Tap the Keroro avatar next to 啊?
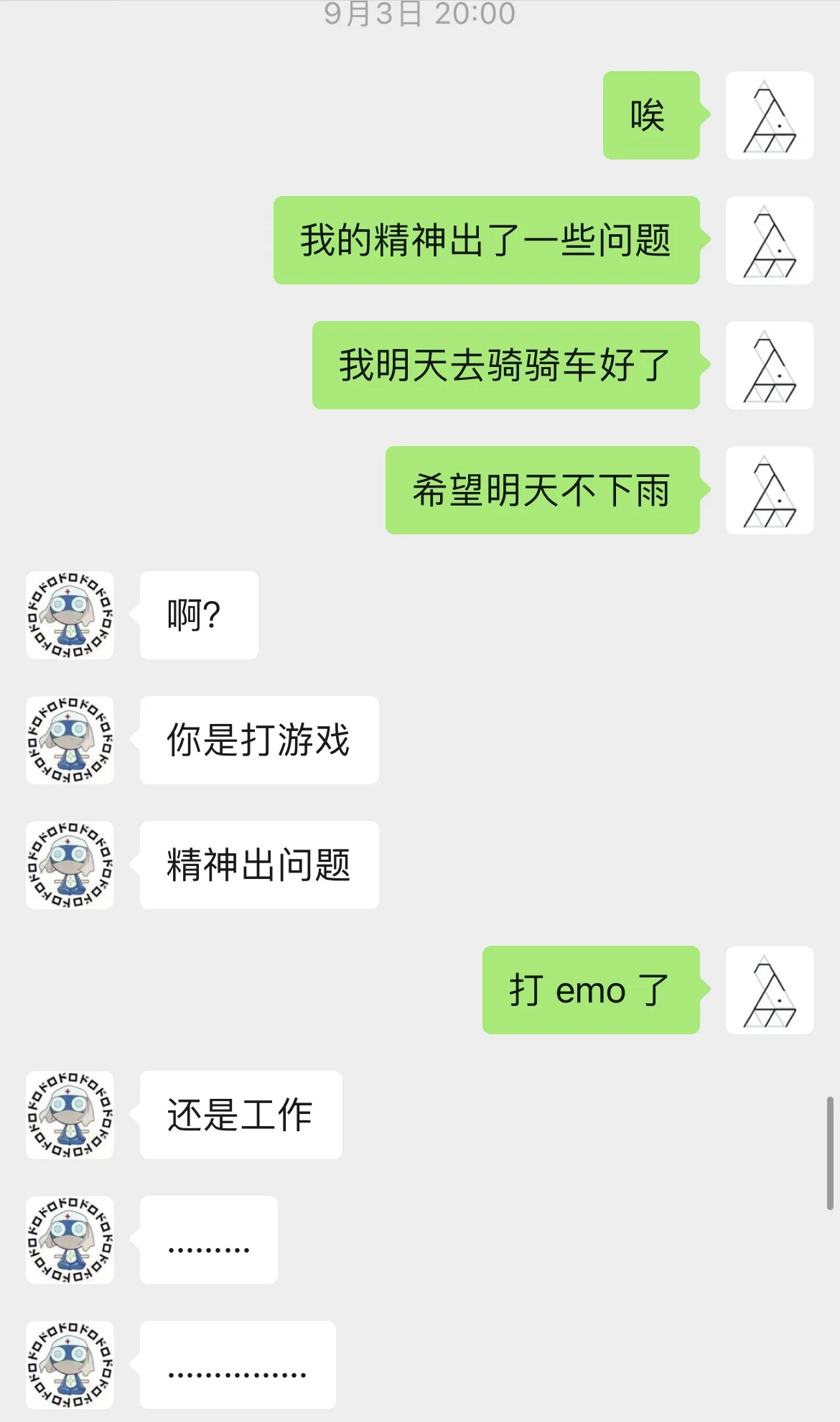This screenshot has height=1422, width=840. tap(70, 615)
